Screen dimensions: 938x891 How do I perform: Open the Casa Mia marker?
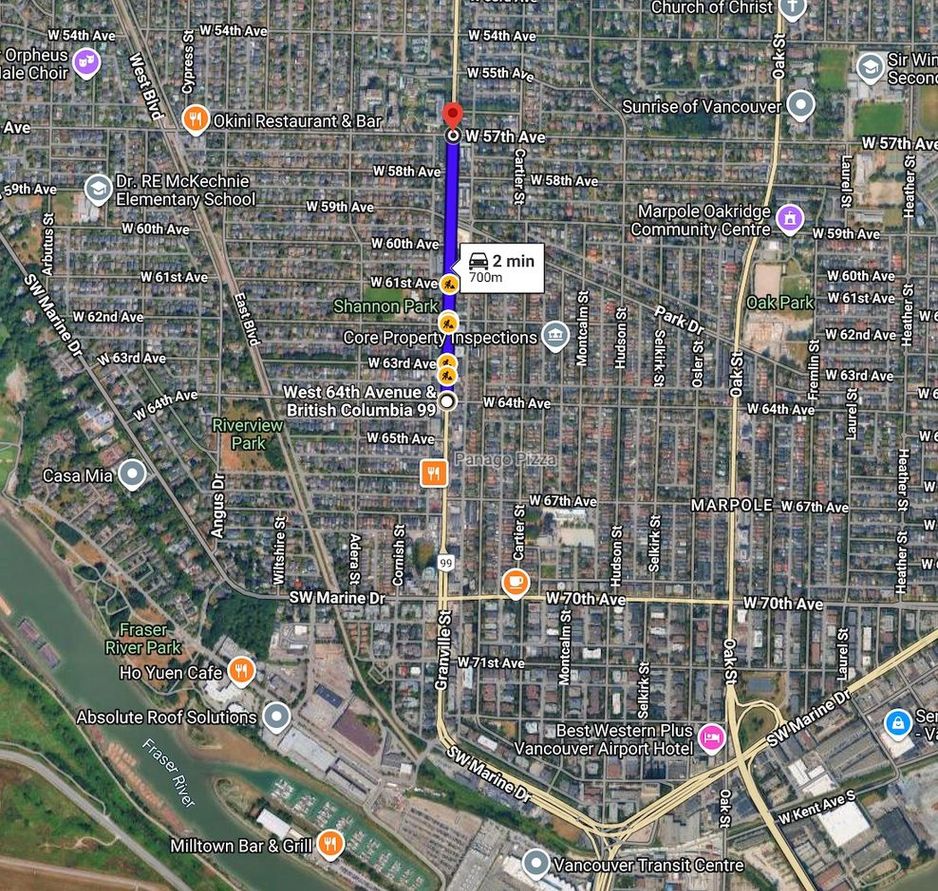click(132, 474)
